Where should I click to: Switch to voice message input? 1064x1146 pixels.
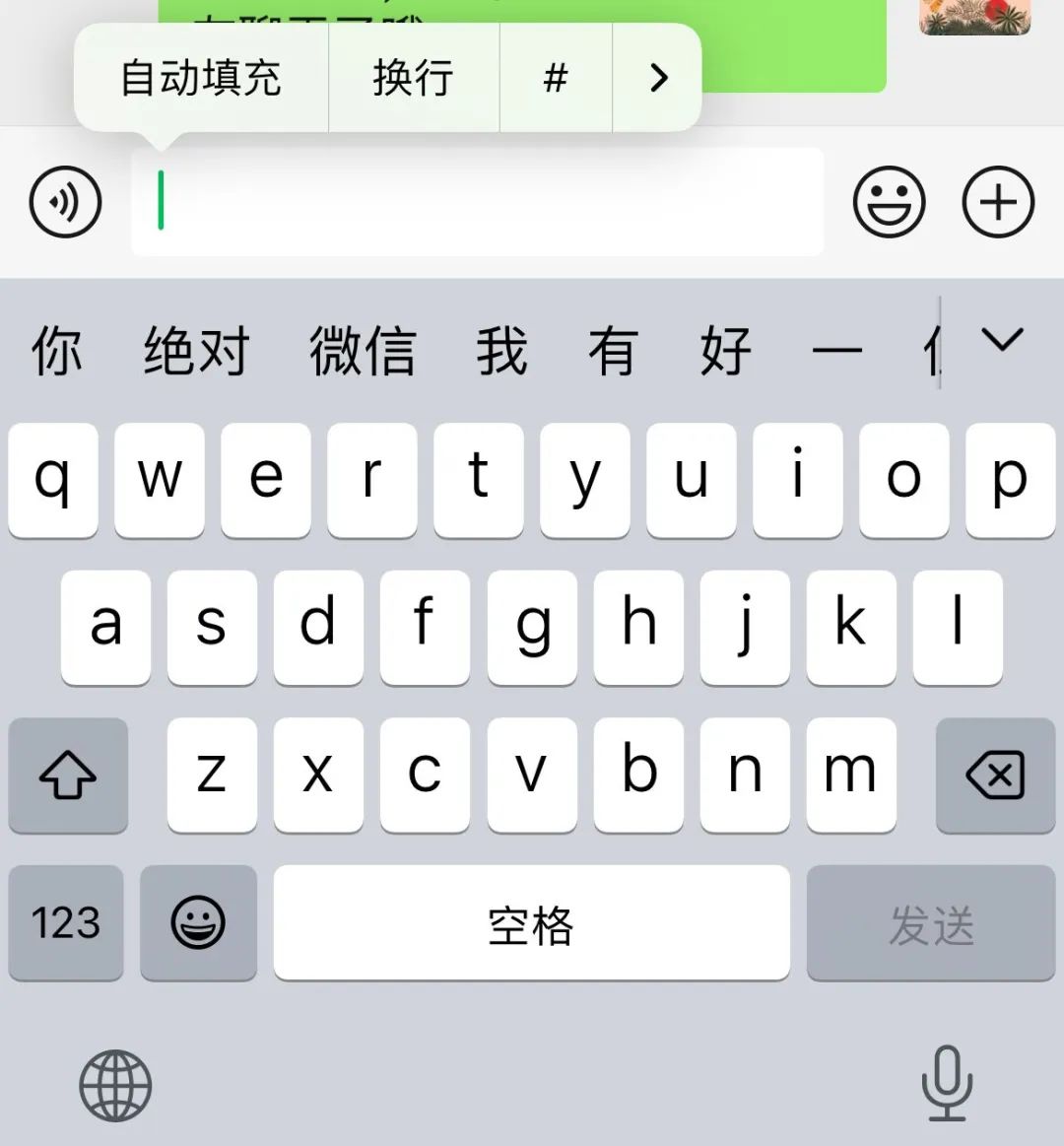[65, 203]
